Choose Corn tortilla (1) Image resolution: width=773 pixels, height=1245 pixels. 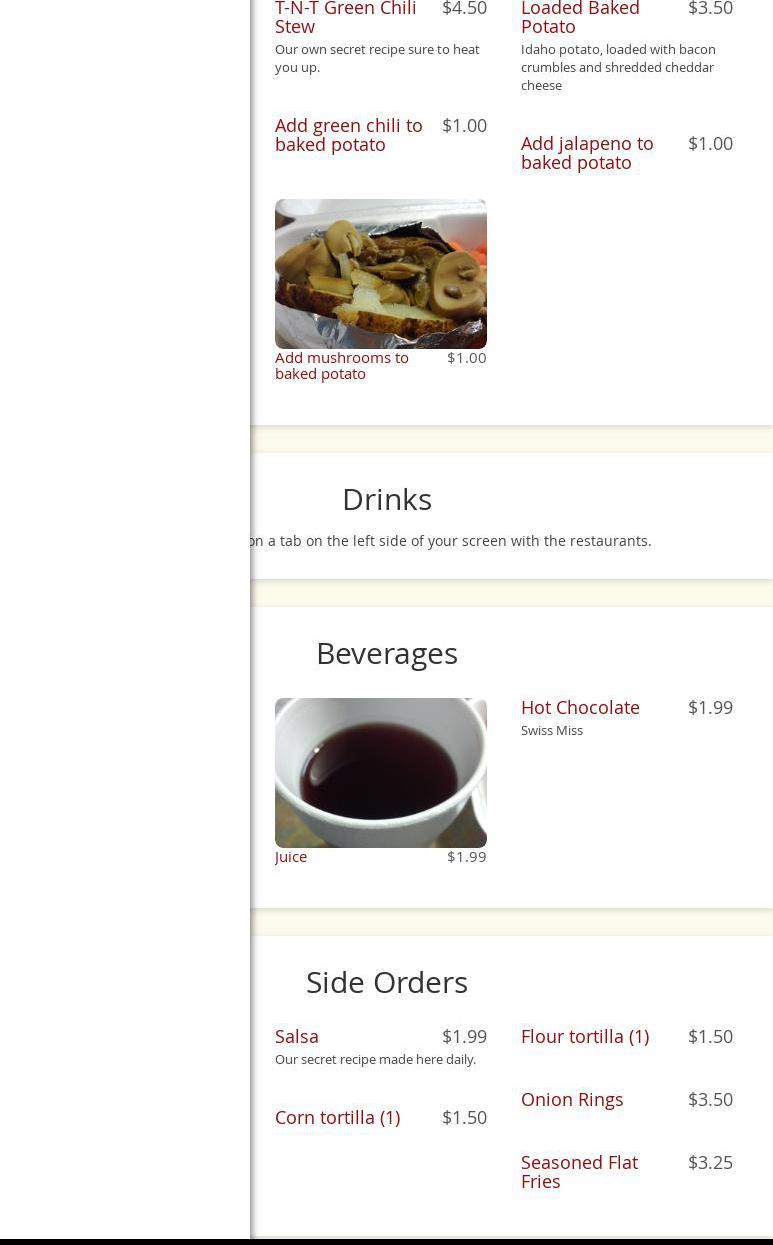tap(337, 1117)
